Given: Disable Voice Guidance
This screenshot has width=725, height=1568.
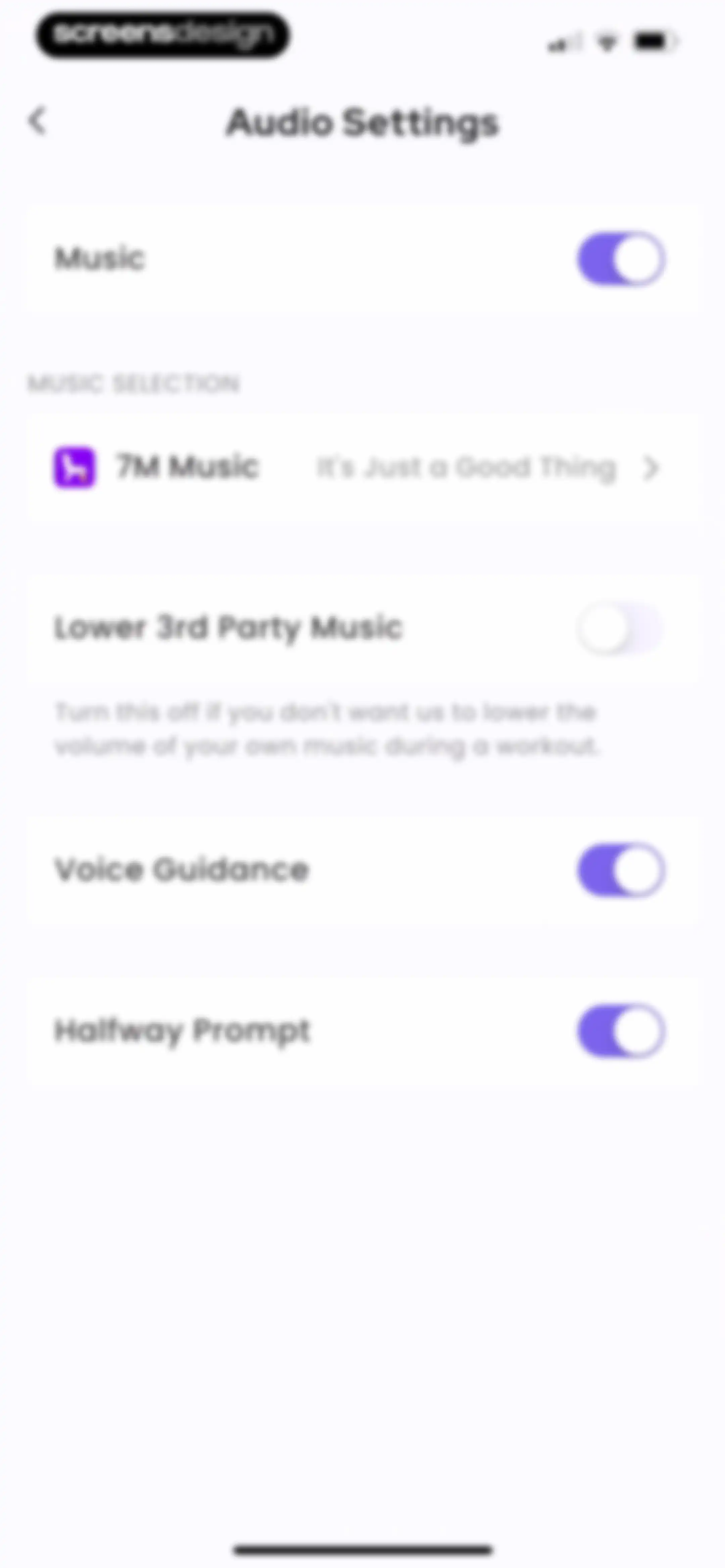Looking at the screenshot, I should click(621, 870).
